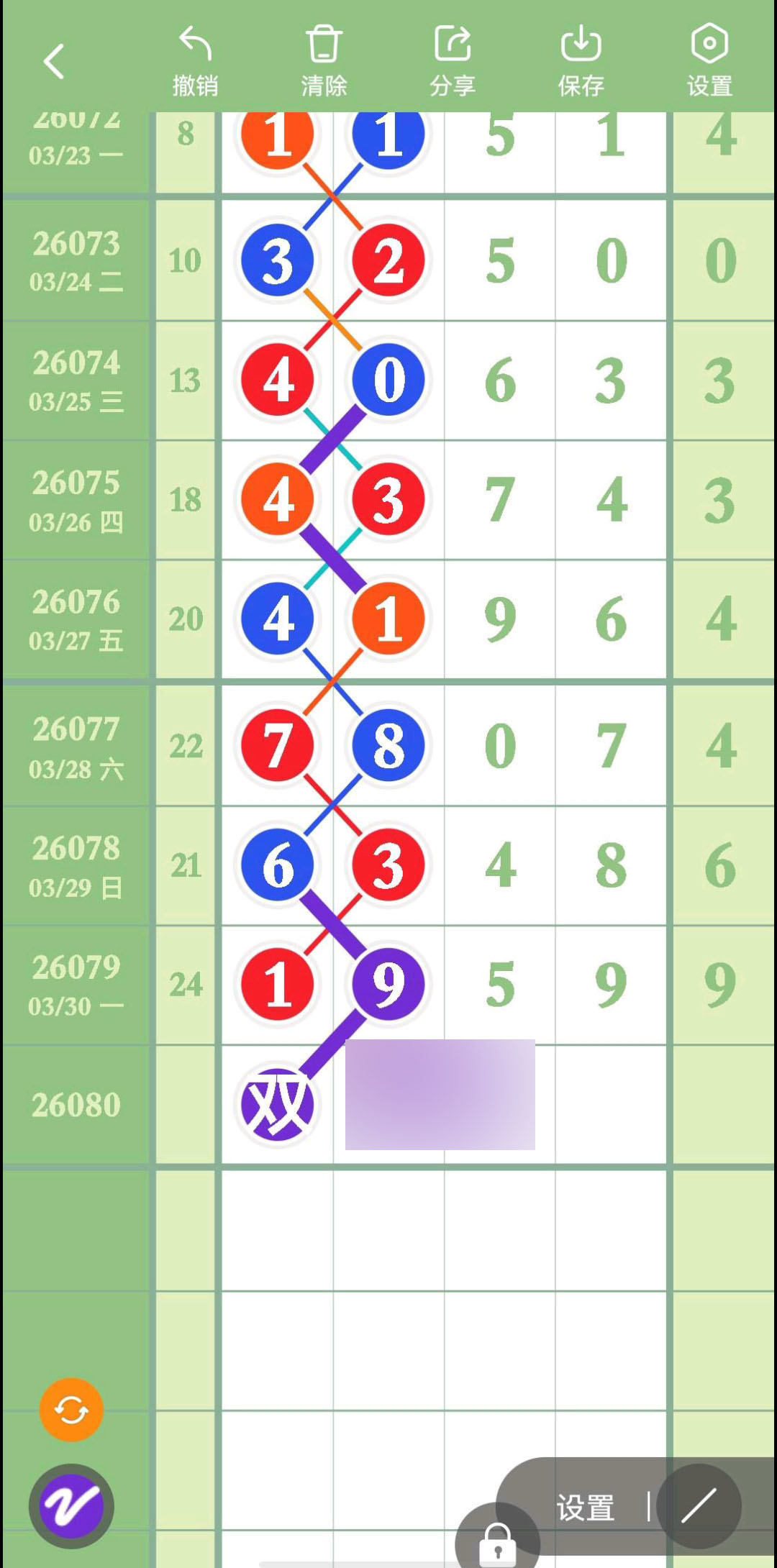Undo the last action with 撤销
This screenshot has height=1568, width=777.
point(195,61)
